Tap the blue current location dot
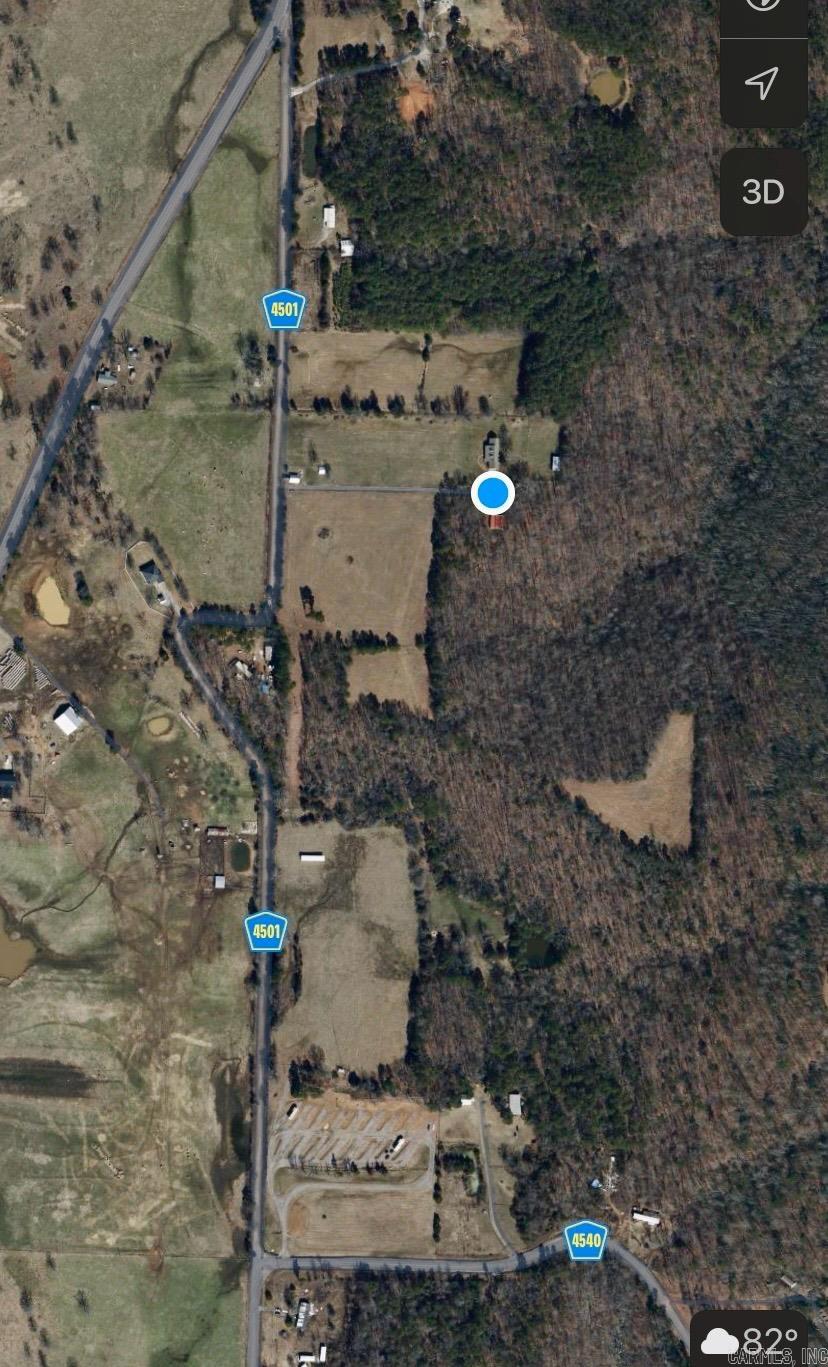 [x=492, y=493]
